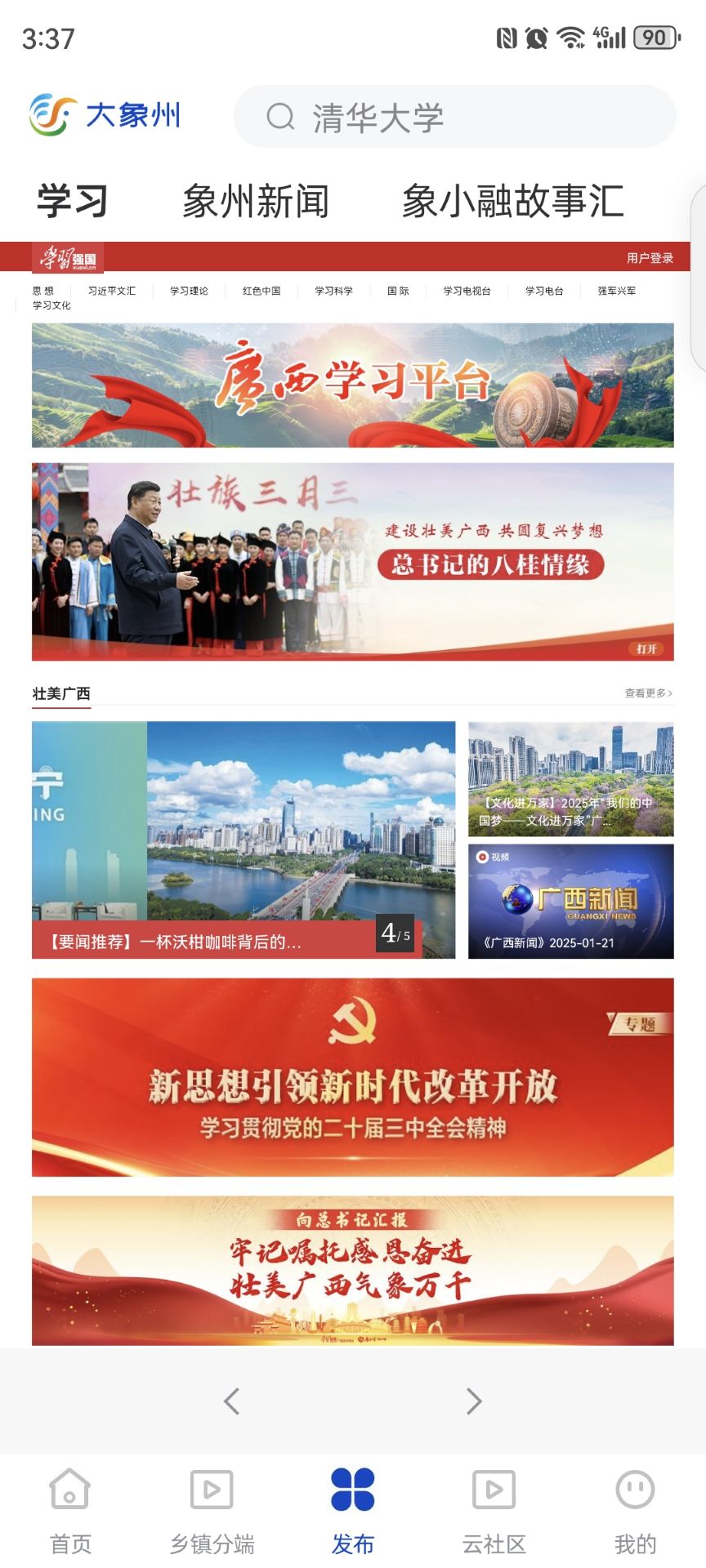Click the 用户登录 link
The width and height of the screenshot is (706, 1568).
(x=650, y=259)
